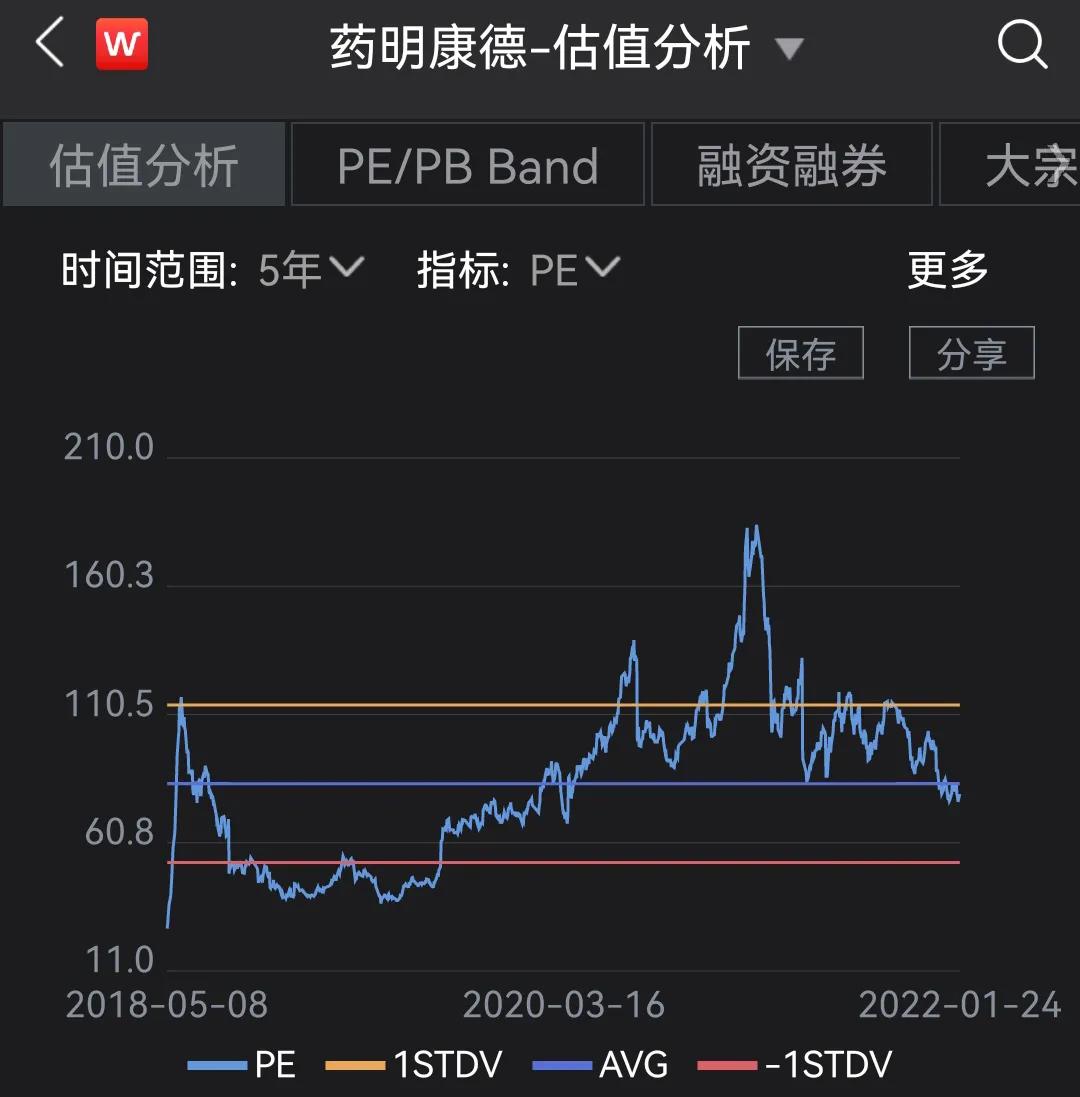Switch to the PE/PB Band tab
The height and width of the screenshot is (1097, 1080).
point(467,164)
